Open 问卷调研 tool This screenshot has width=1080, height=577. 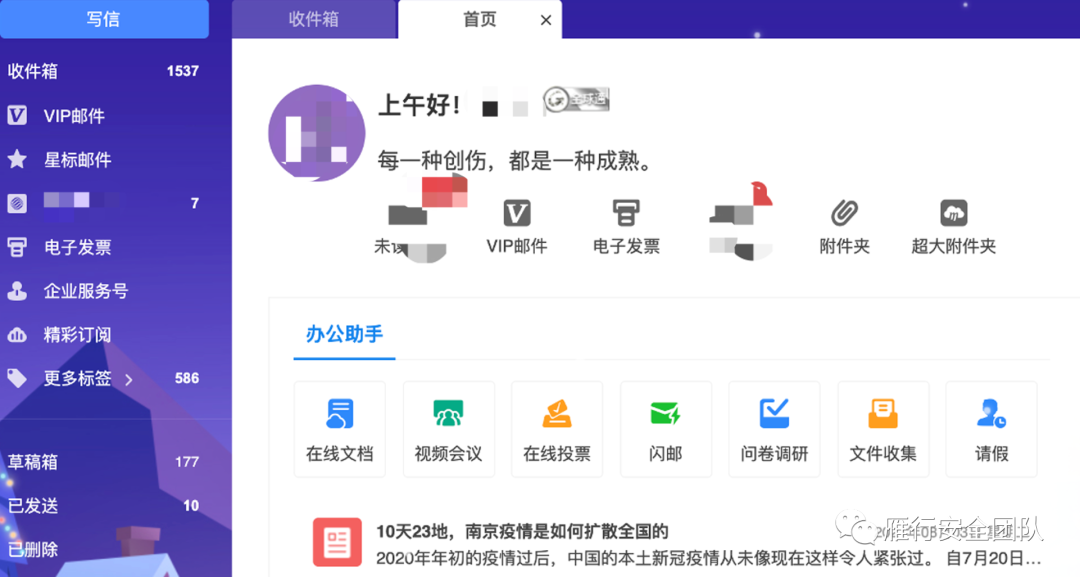coord(774,429)
